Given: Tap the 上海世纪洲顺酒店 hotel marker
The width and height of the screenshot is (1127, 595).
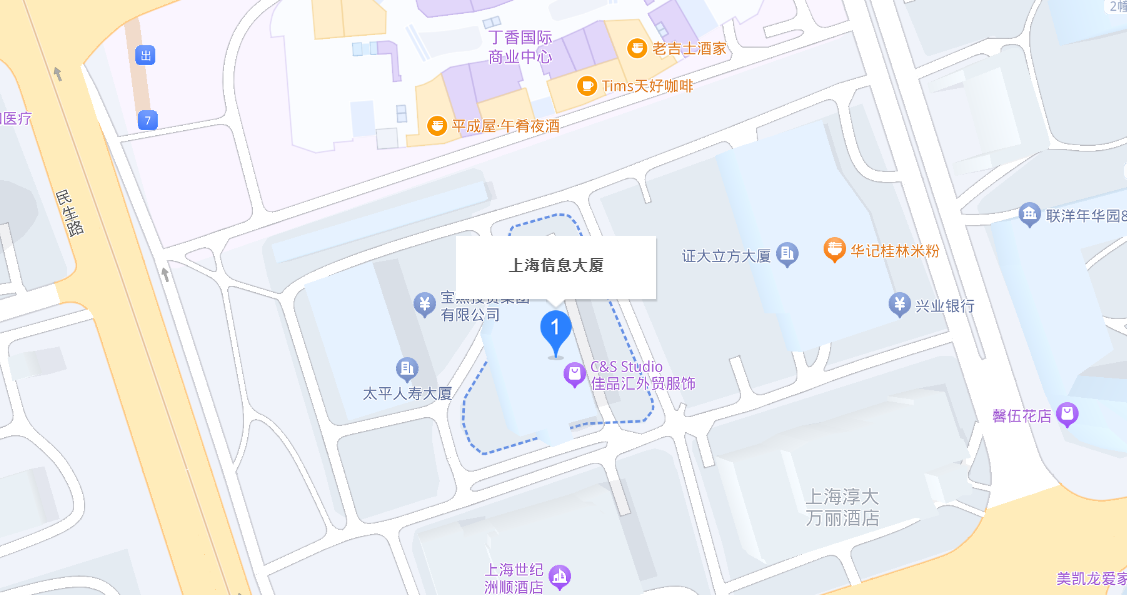Looking at the screenshot, I should [559, 576].
